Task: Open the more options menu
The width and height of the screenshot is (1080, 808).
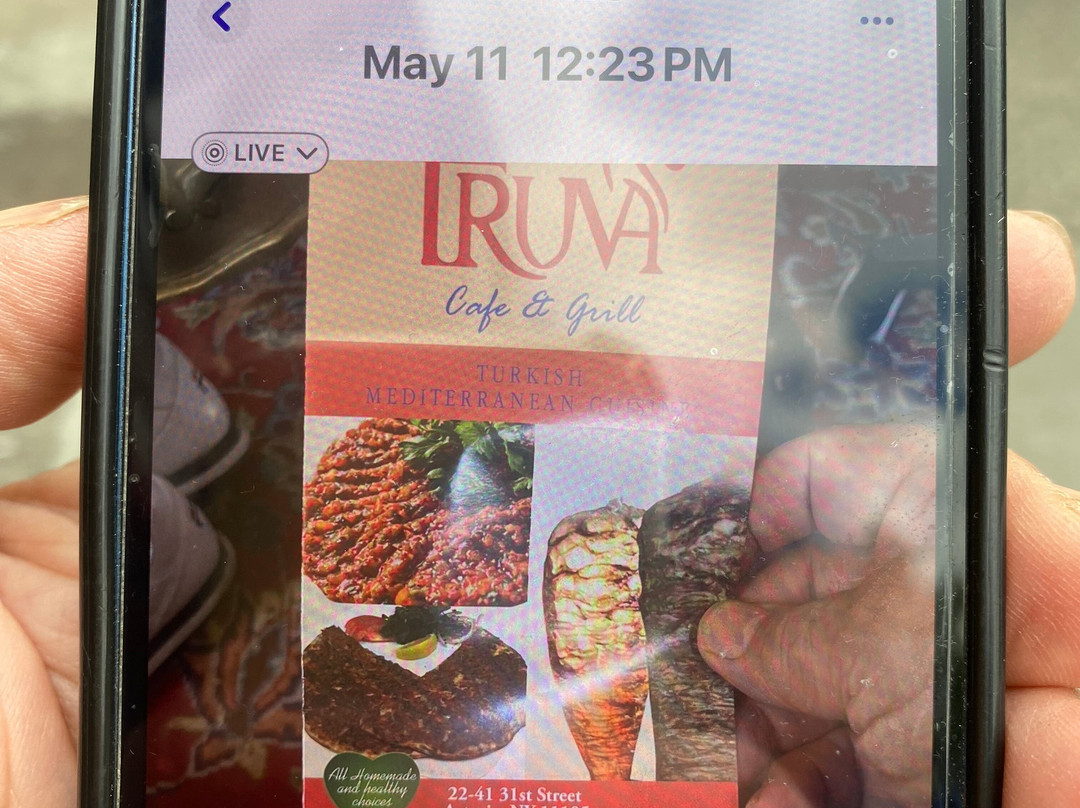Action: [x=876, y=20]
